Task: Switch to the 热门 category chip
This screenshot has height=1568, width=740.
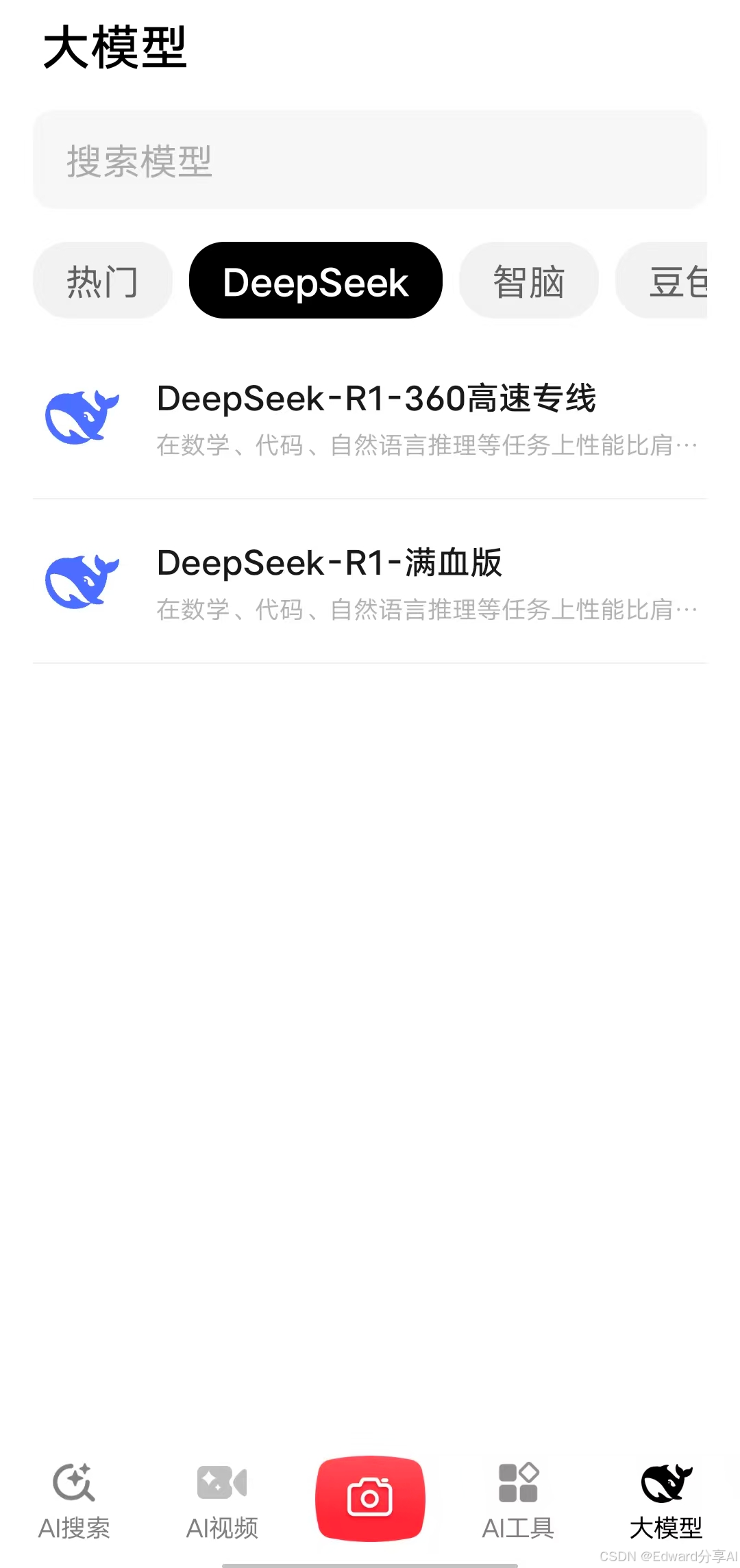Action: [x=103, y=281]
